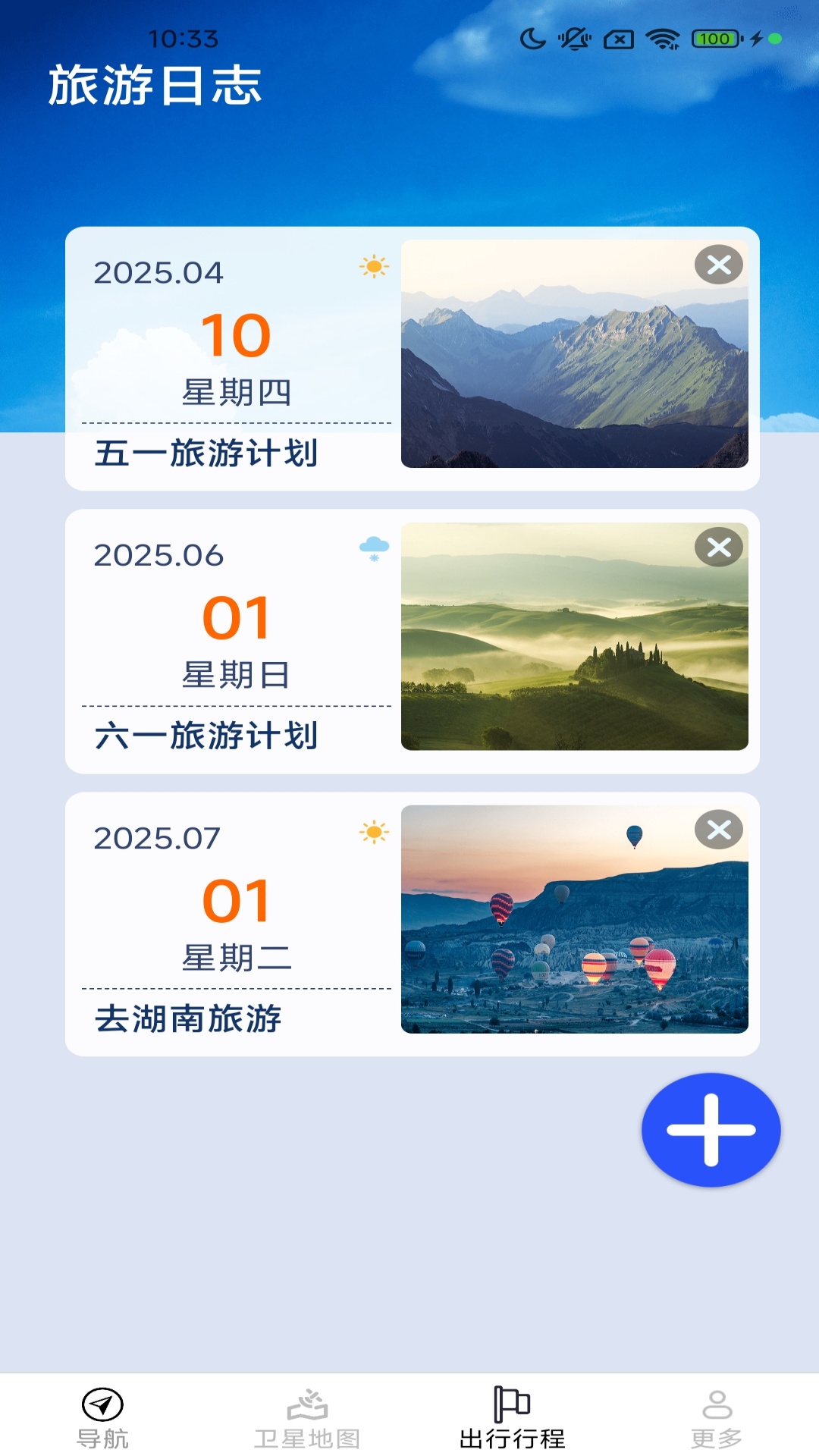This screenshot has width=819, height=1456.
Task: Open the 更多 tab
Action: coord(717,1417)
